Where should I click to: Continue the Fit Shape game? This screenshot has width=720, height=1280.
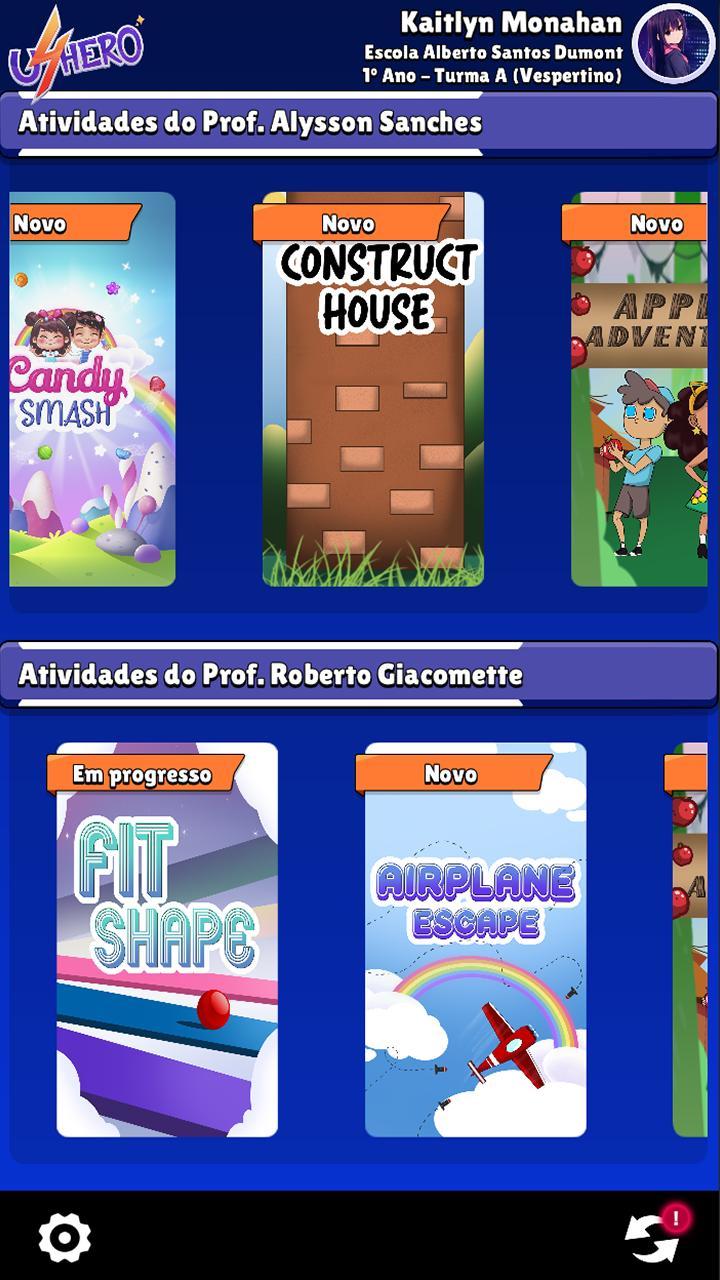pyautogui.click(x=167, y=940)
